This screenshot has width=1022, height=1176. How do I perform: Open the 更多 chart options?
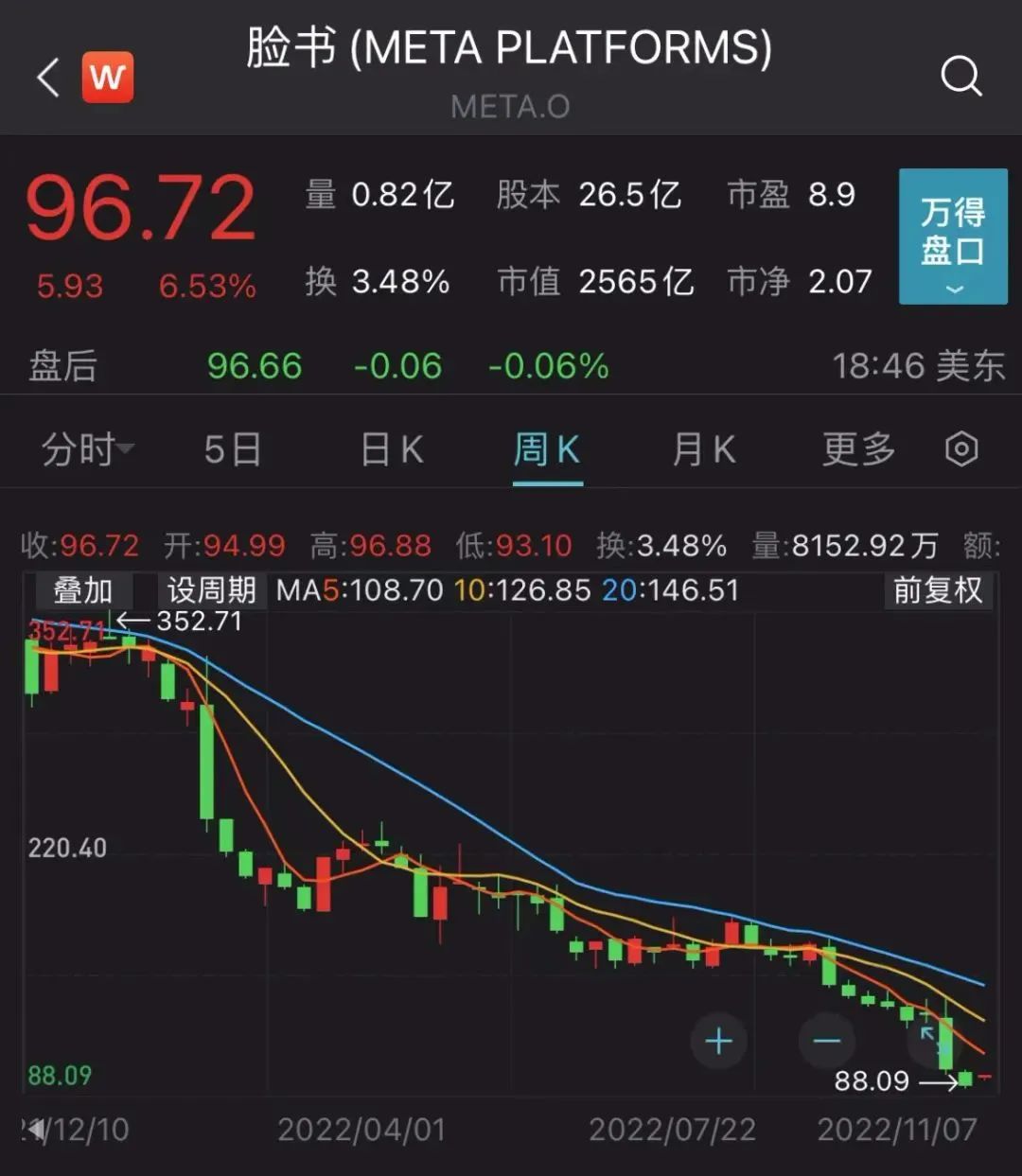tap(858, 449)
